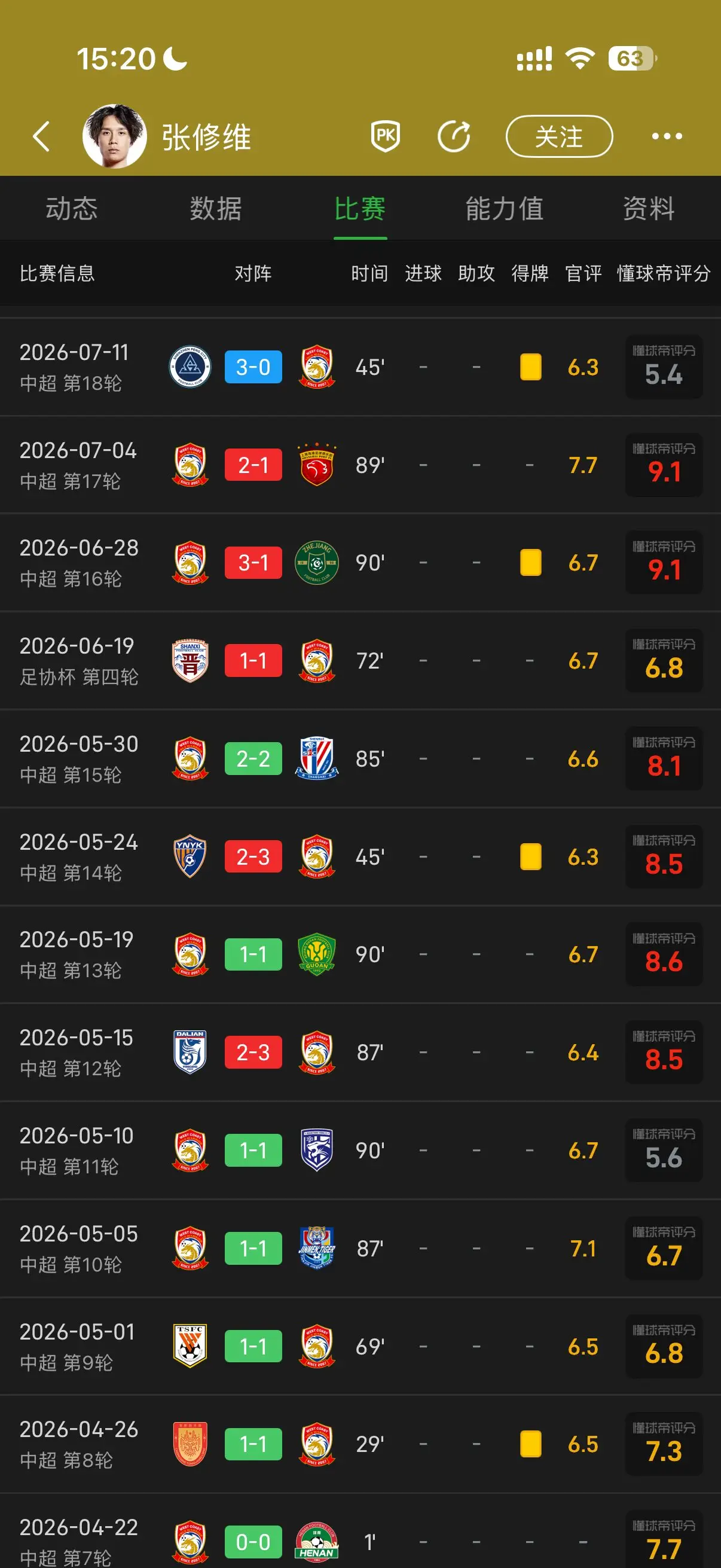This screenshot has height=1568, width=721.
Task: Open the 2026-05-19 match, round 13
Action: [360, 954]
